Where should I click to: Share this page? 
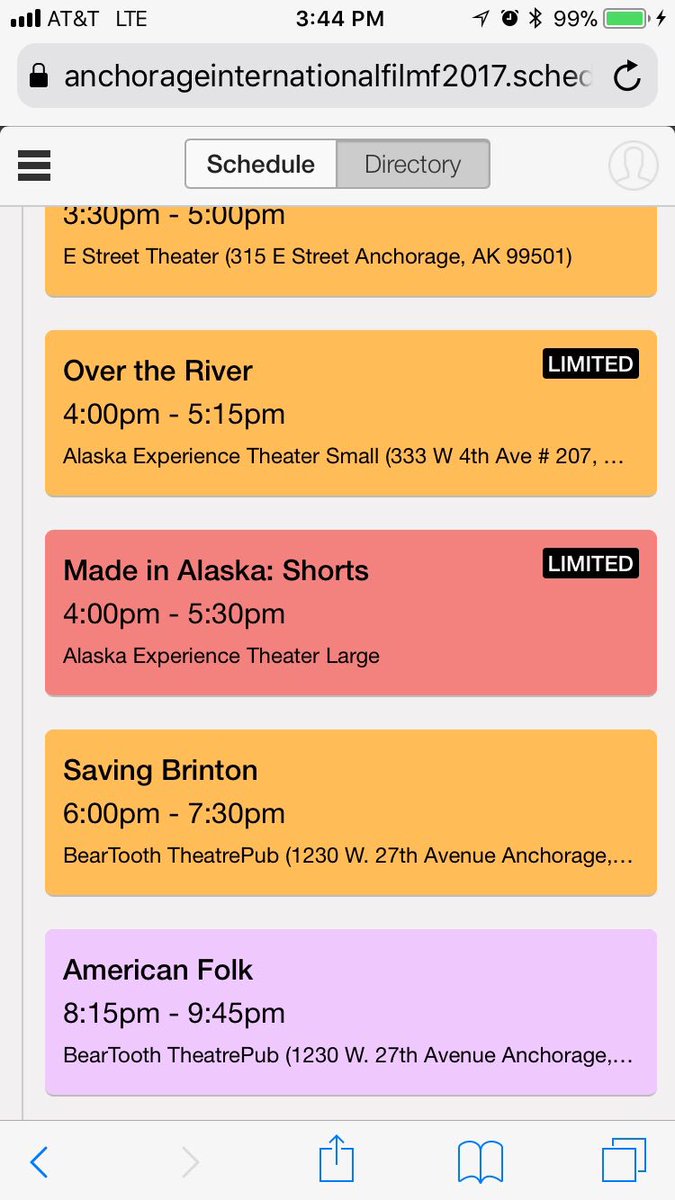pos(337,1158)
